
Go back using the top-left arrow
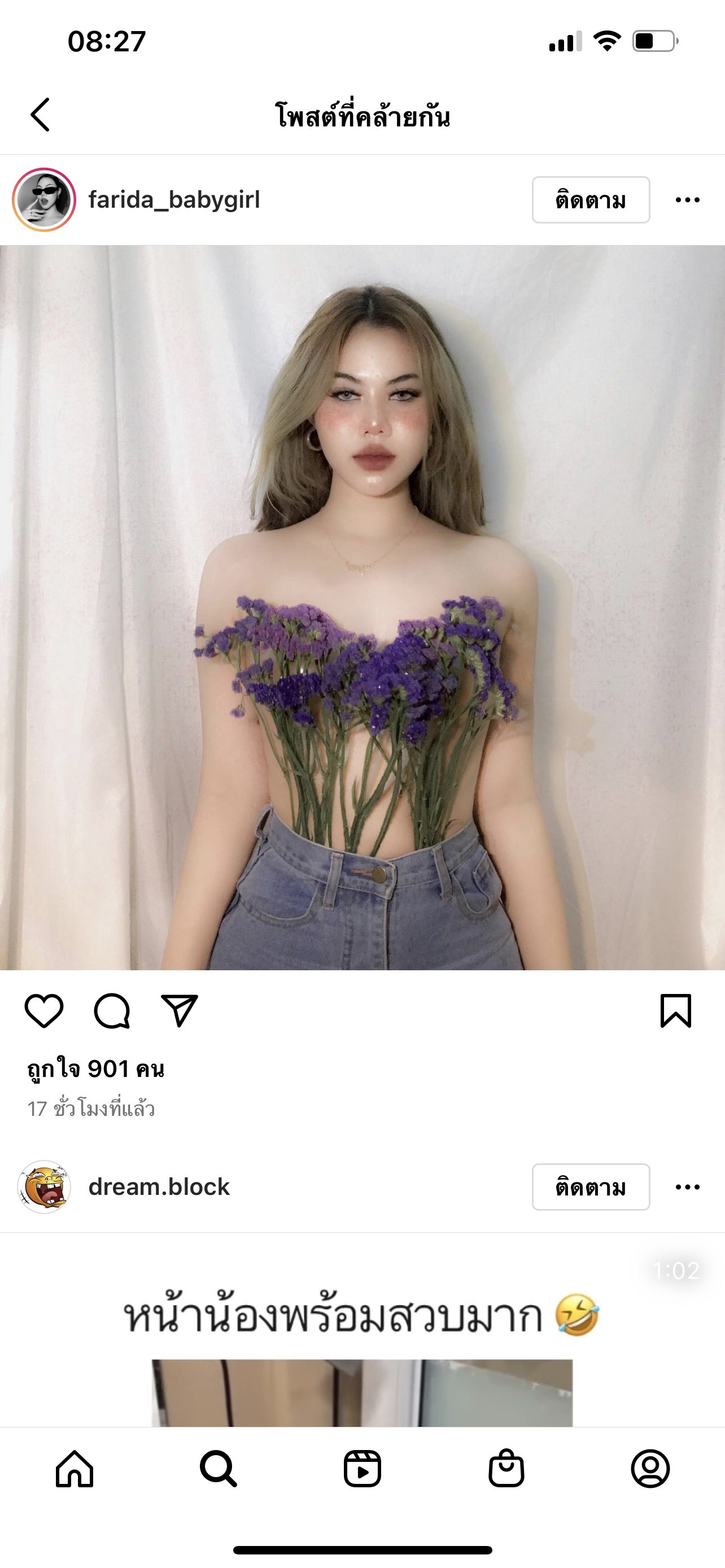pos(40,115)
